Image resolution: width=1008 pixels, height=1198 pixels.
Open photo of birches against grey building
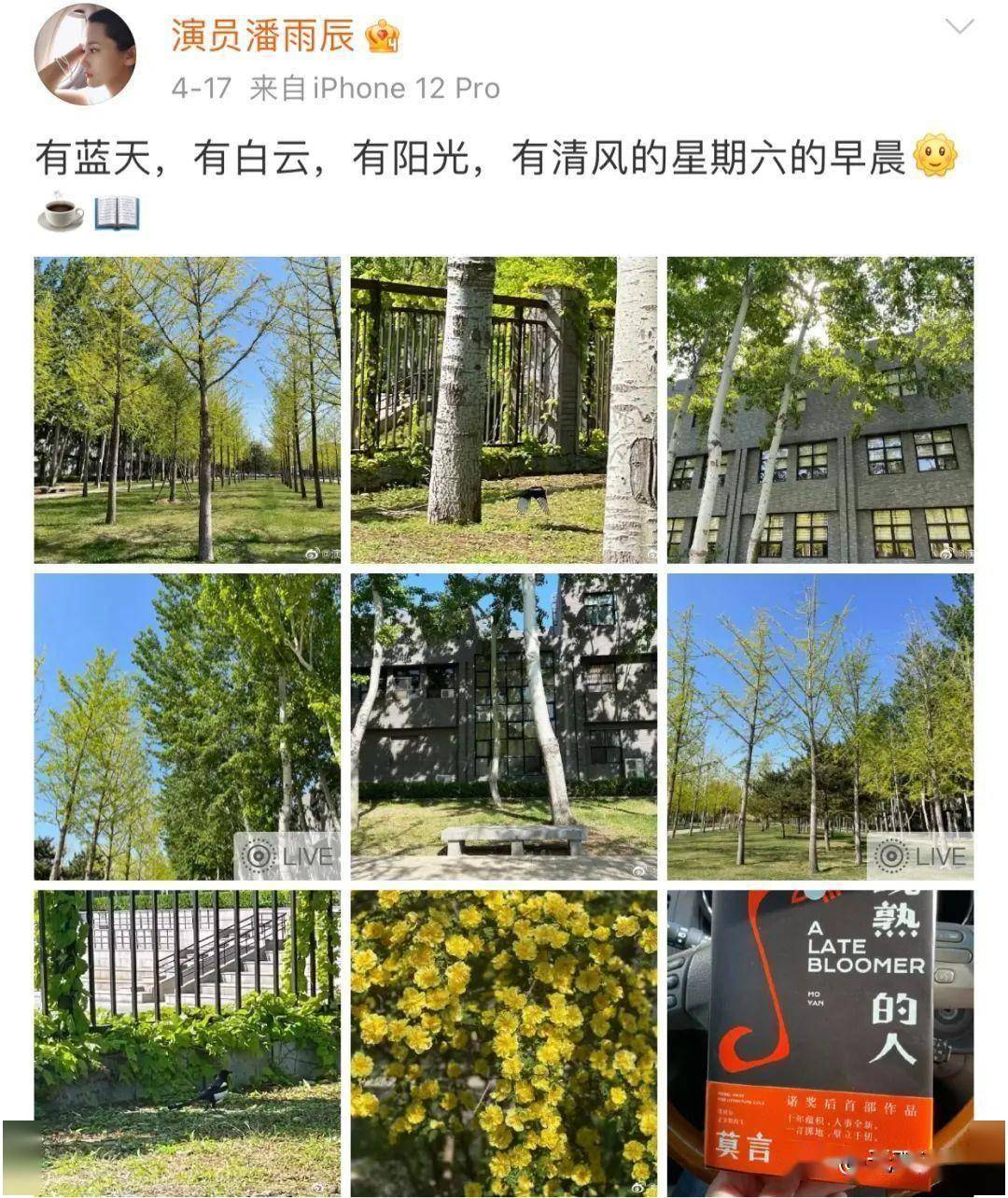[819, 410]
